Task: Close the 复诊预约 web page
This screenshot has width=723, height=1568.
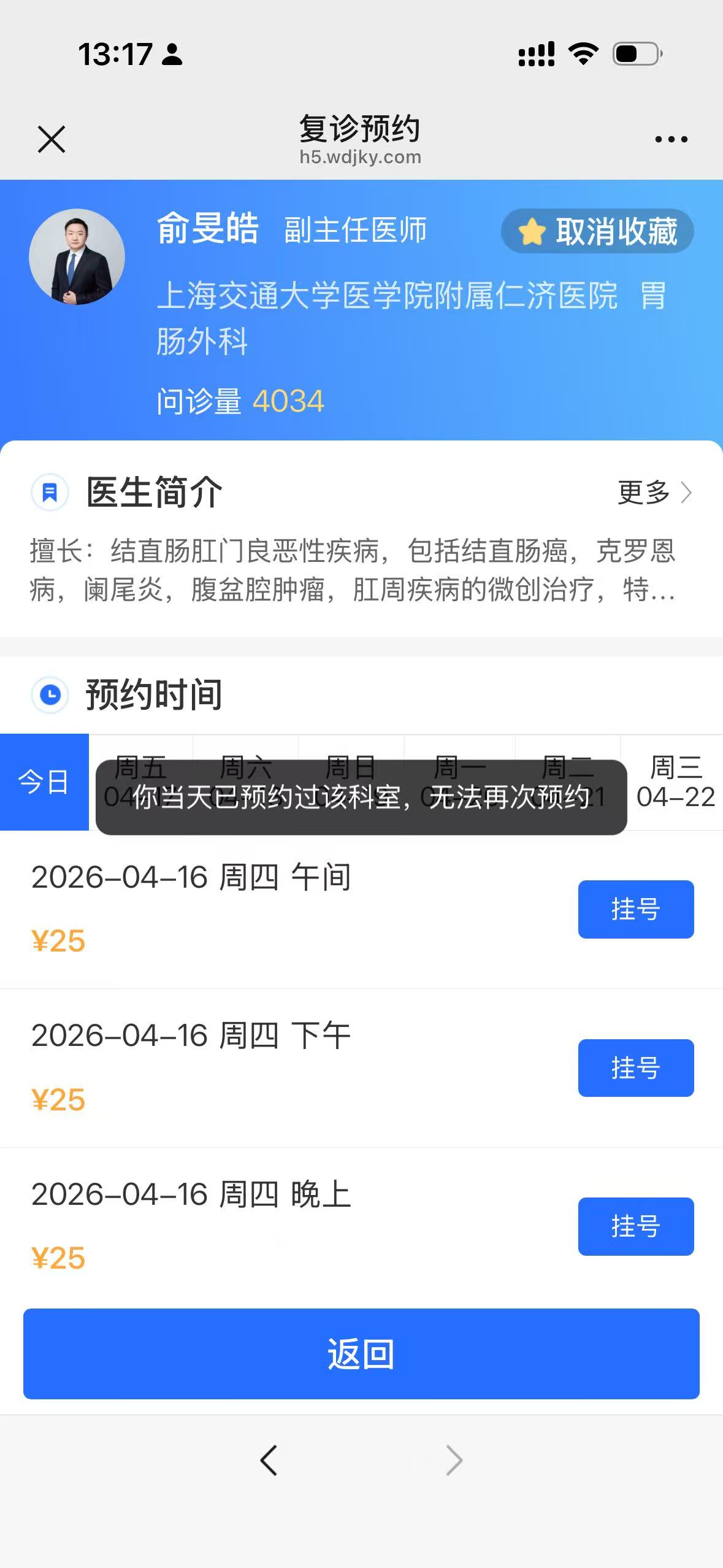Action: pos(52,139)
